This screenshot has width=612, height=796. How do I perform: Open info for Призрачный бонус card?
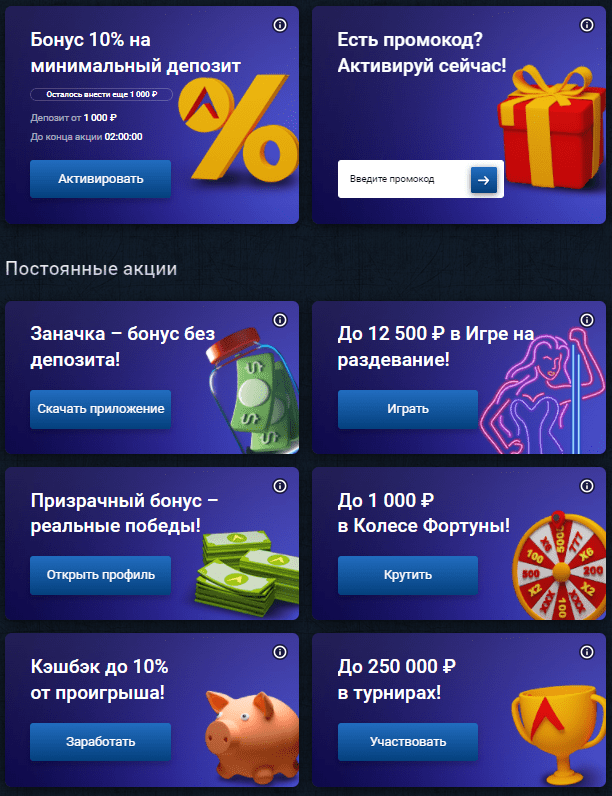[x=279, y=486]
